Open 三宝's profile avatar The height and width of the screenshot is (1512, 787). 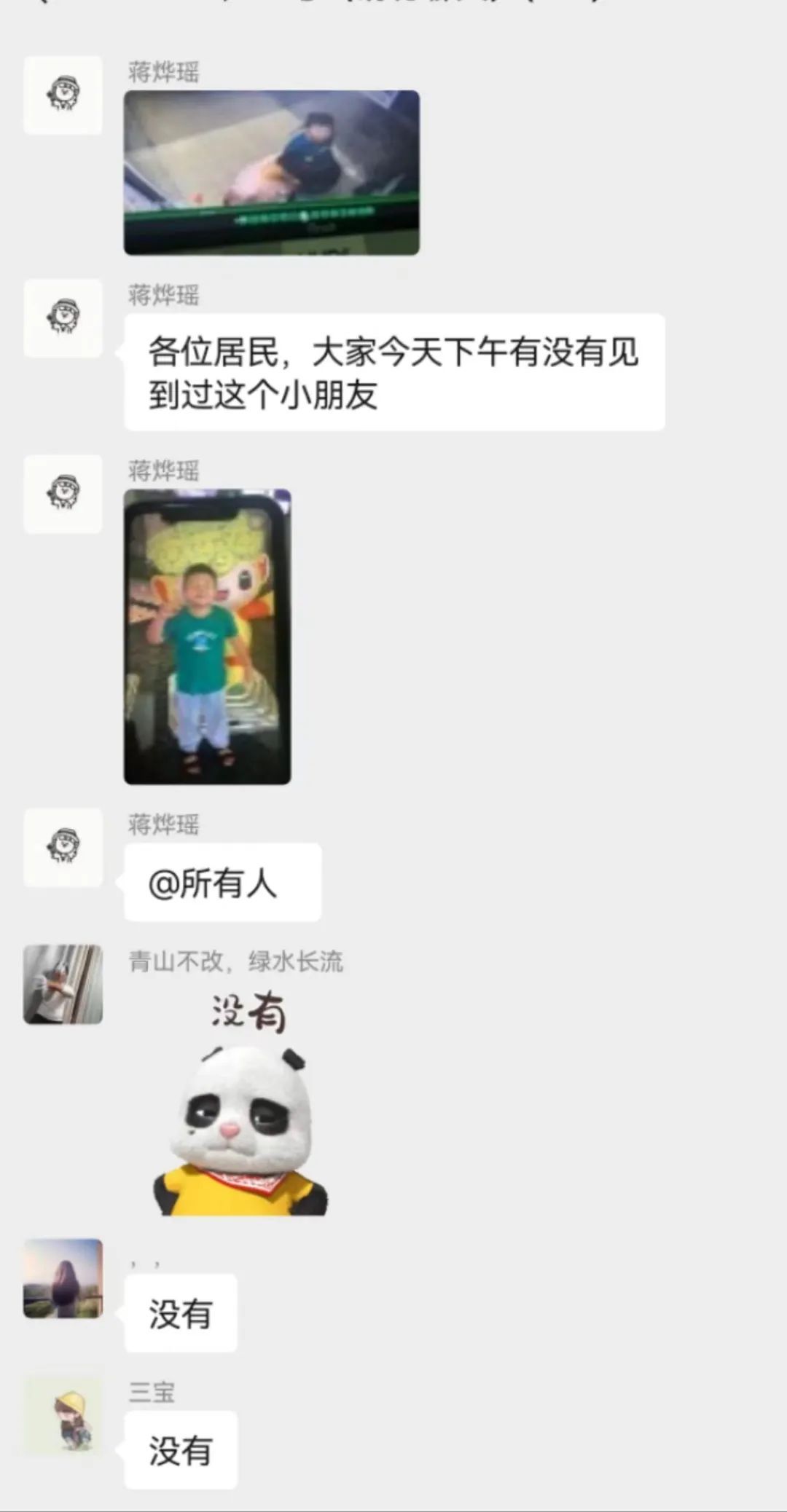pyautogui.click(x=63, y=1414)
